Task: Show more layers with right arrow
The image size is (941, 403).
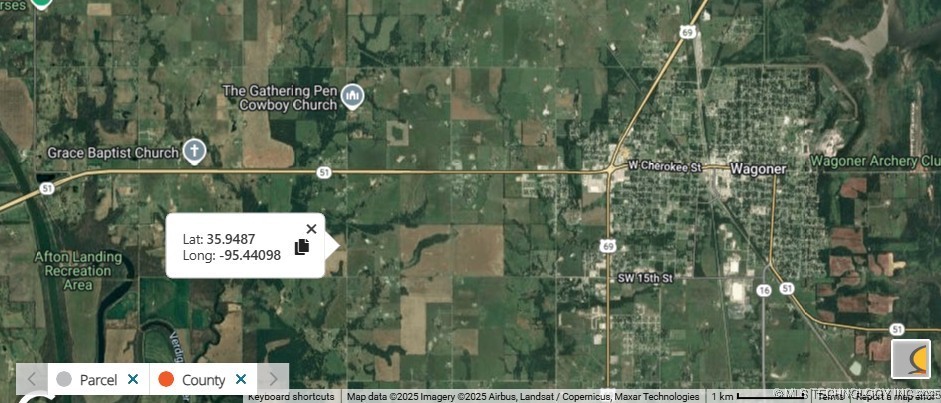Action: coord(274,379)
